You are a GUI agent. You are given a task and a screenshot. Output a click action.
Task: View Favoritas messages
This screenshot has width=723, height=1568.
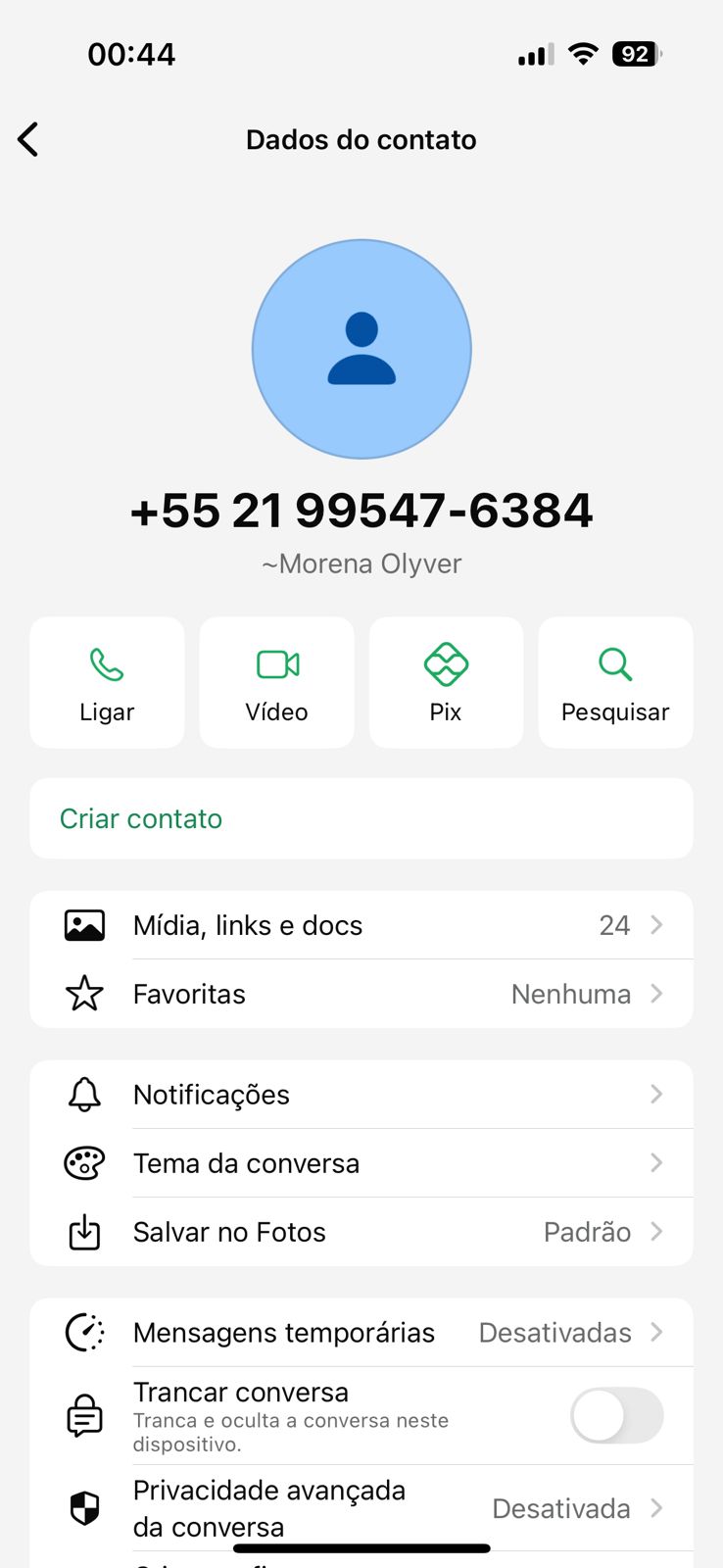click(361, 994)
